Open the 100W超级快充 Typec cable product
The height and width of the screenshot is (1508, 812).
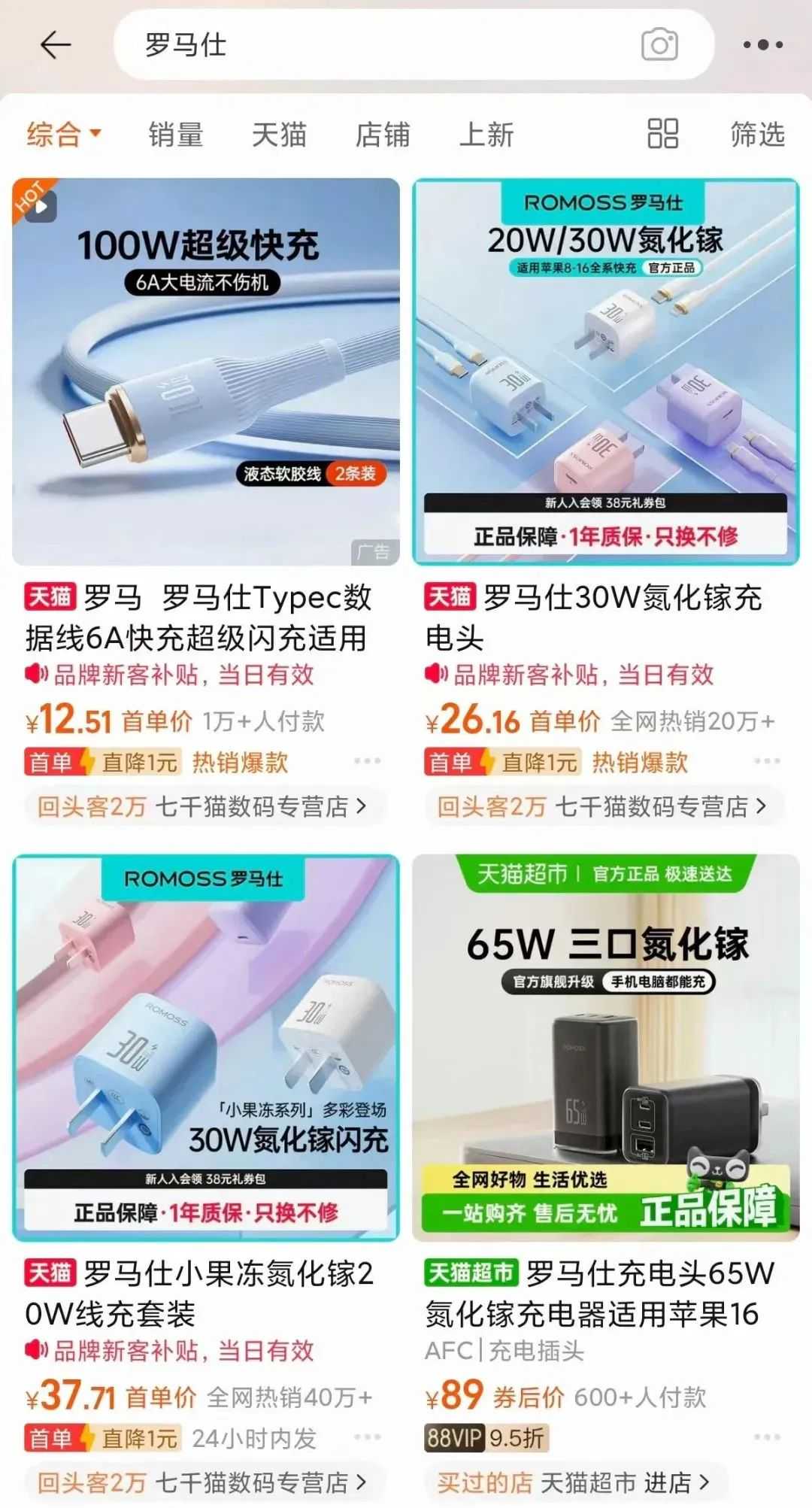pos(206,372)
